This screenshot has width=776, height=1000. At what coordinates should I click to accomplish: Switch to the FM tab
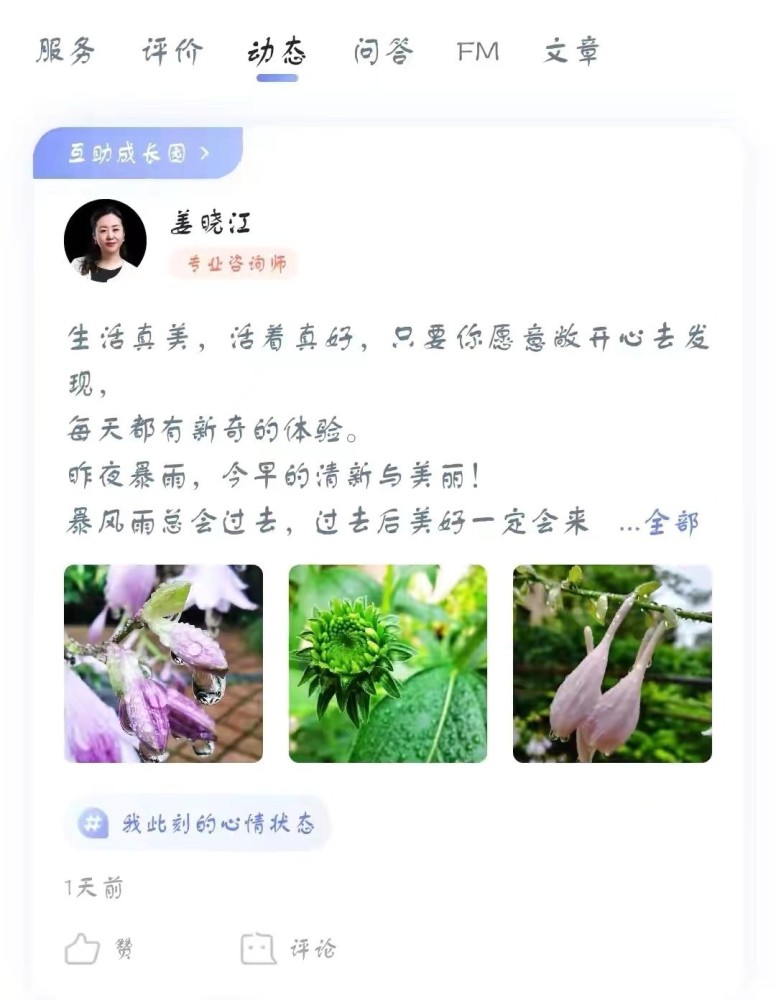477,51
